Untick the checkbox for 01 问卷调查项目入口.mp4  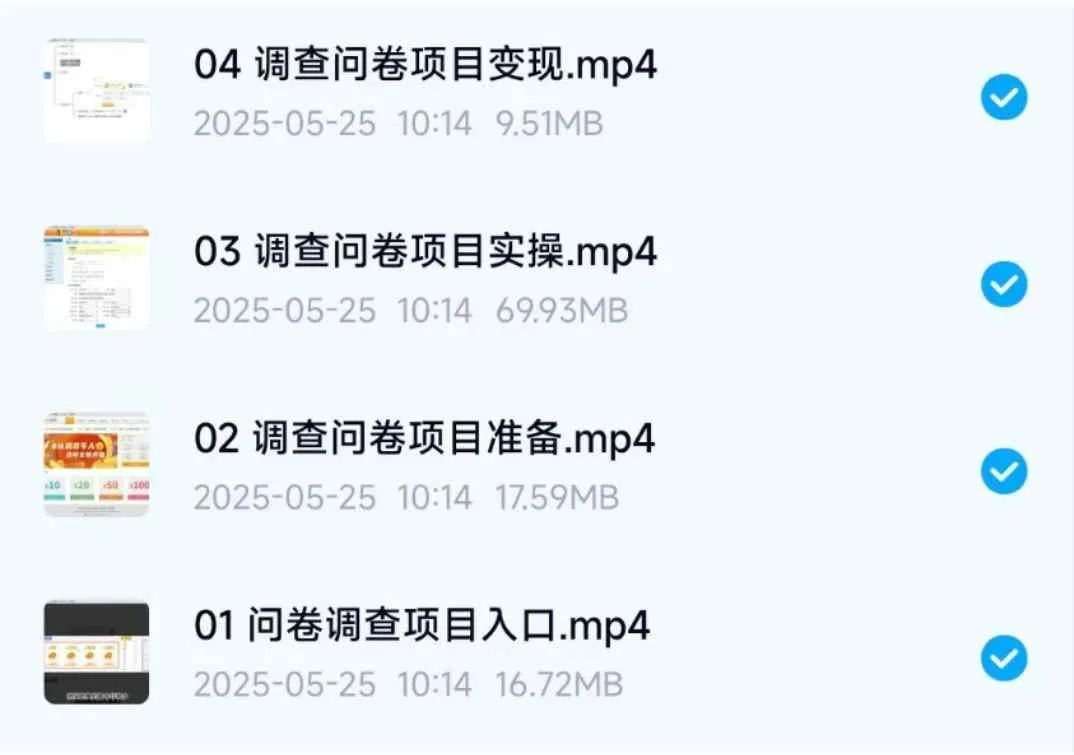1003,658
